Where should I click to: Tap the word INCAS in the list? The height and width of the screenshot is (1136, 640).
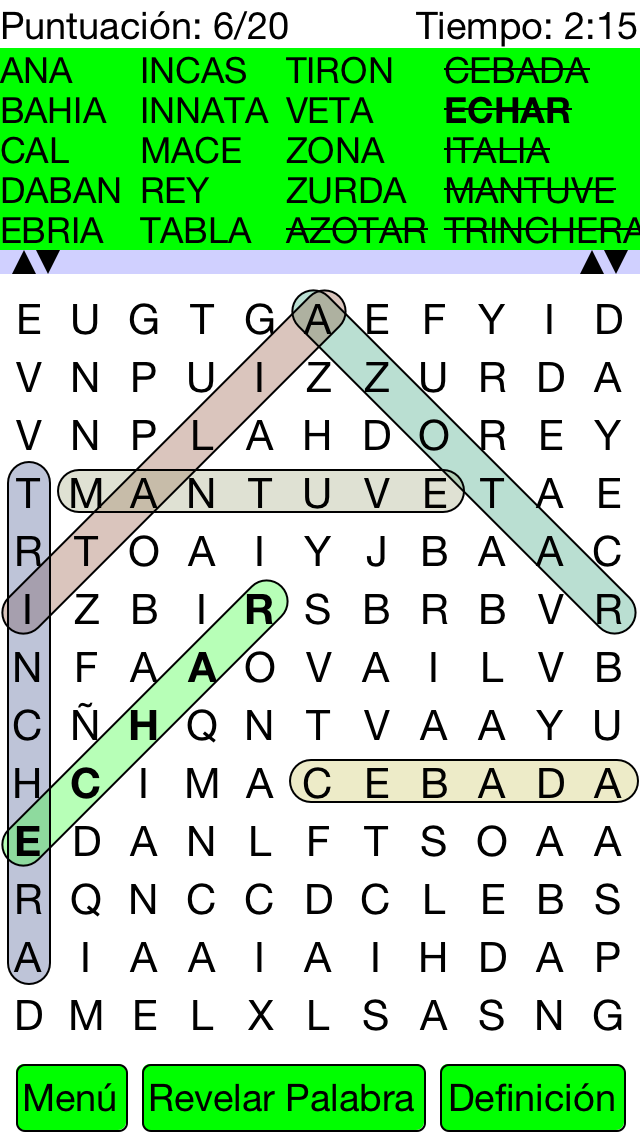click(194, 71)
